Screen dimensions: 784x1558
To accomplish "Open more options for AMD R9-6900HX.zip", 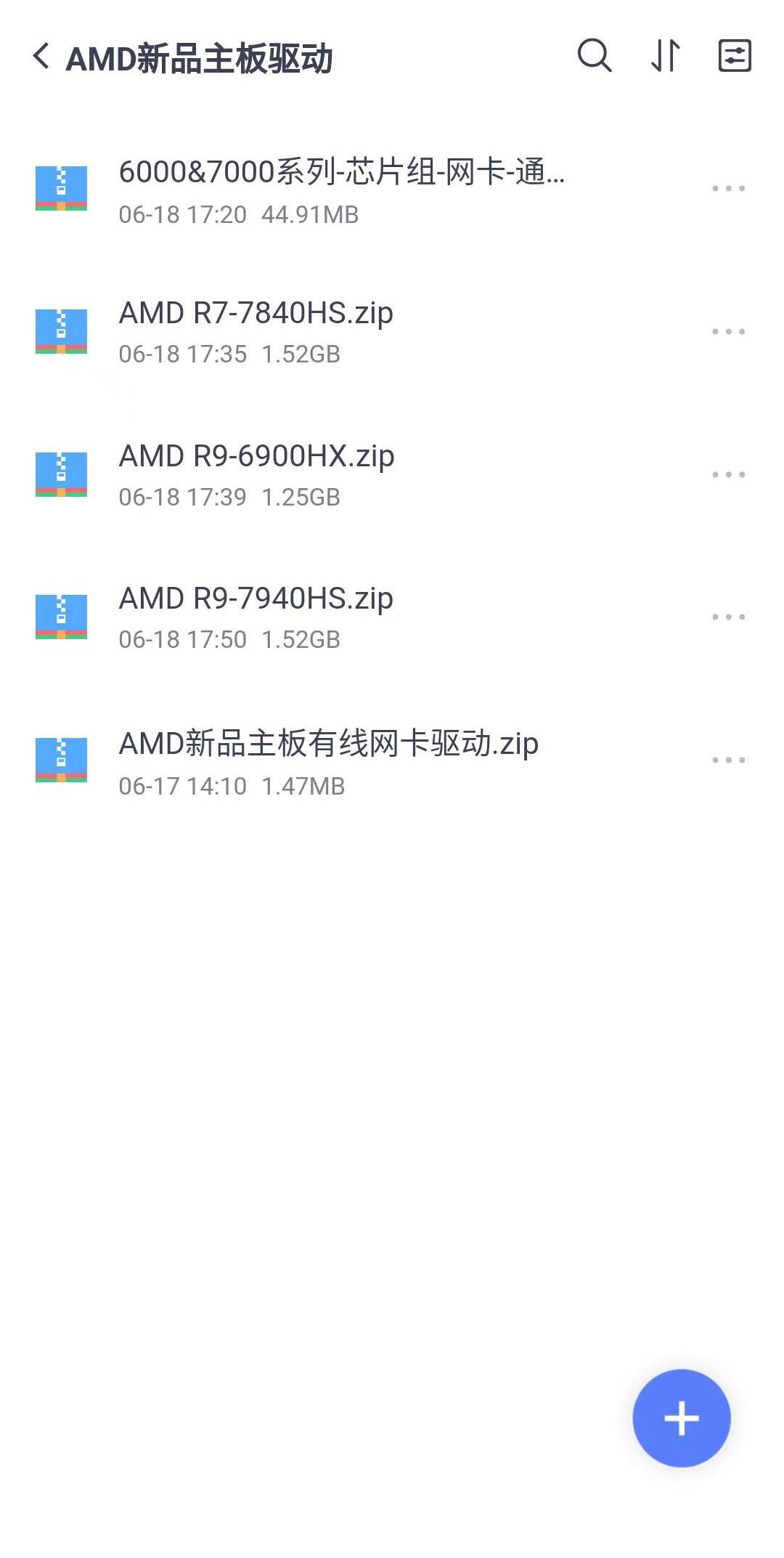I will [x=728, y=475].
